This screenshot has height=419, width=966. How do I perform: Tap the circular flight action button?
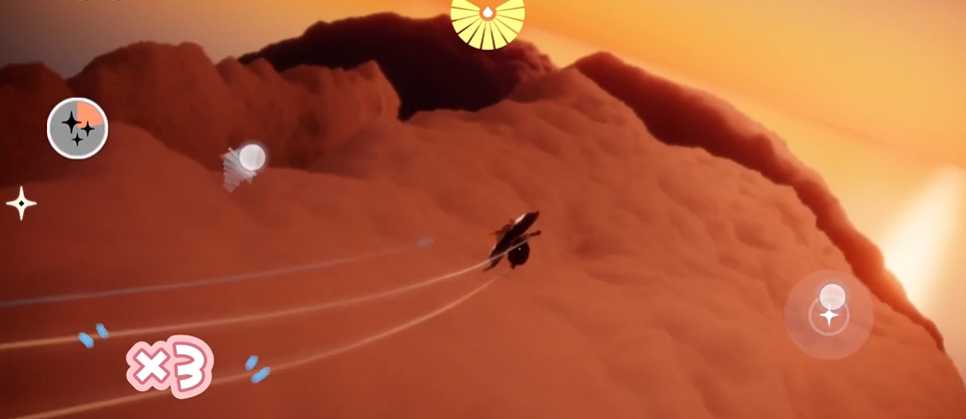(x=829, y=314)
